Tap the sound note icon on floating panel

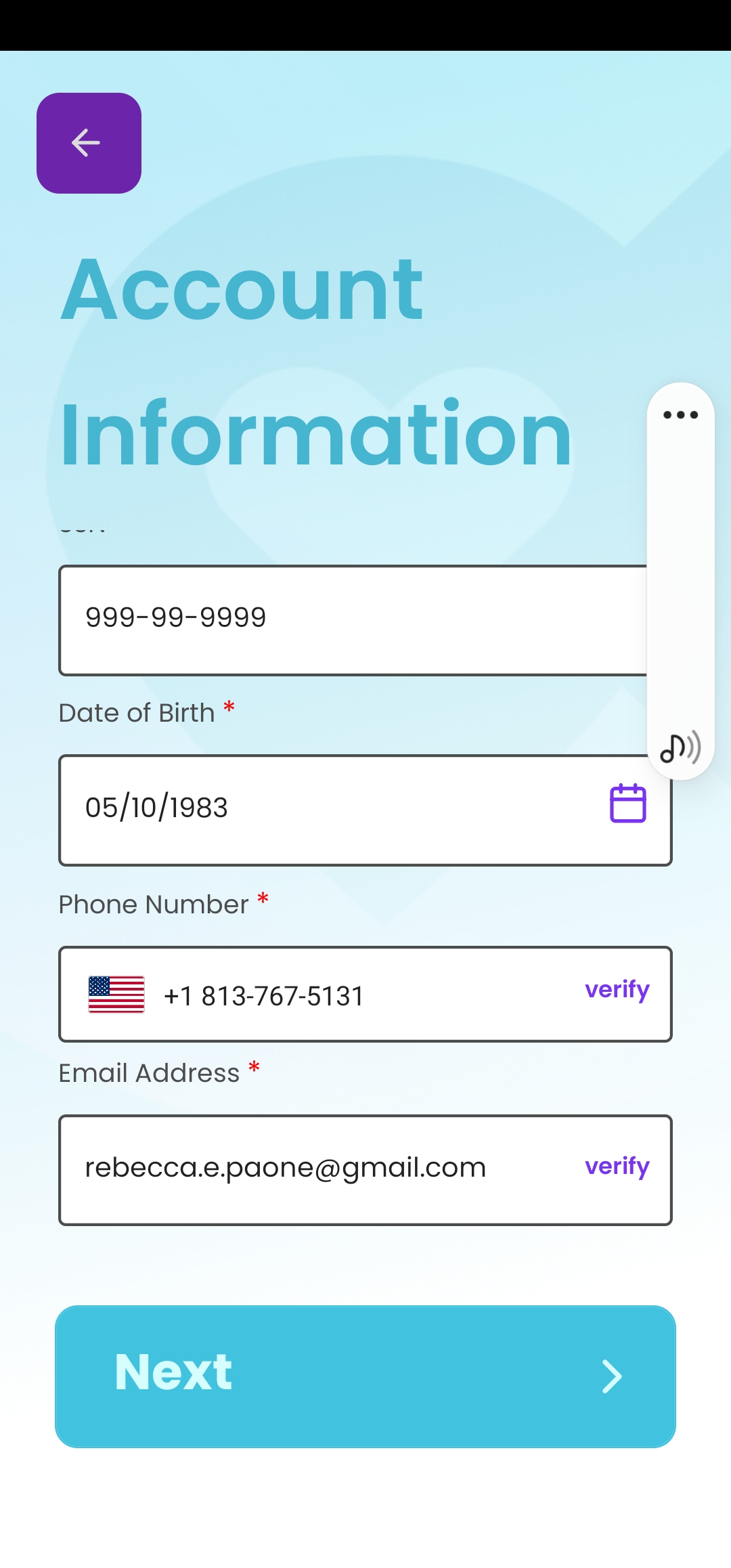680,747
